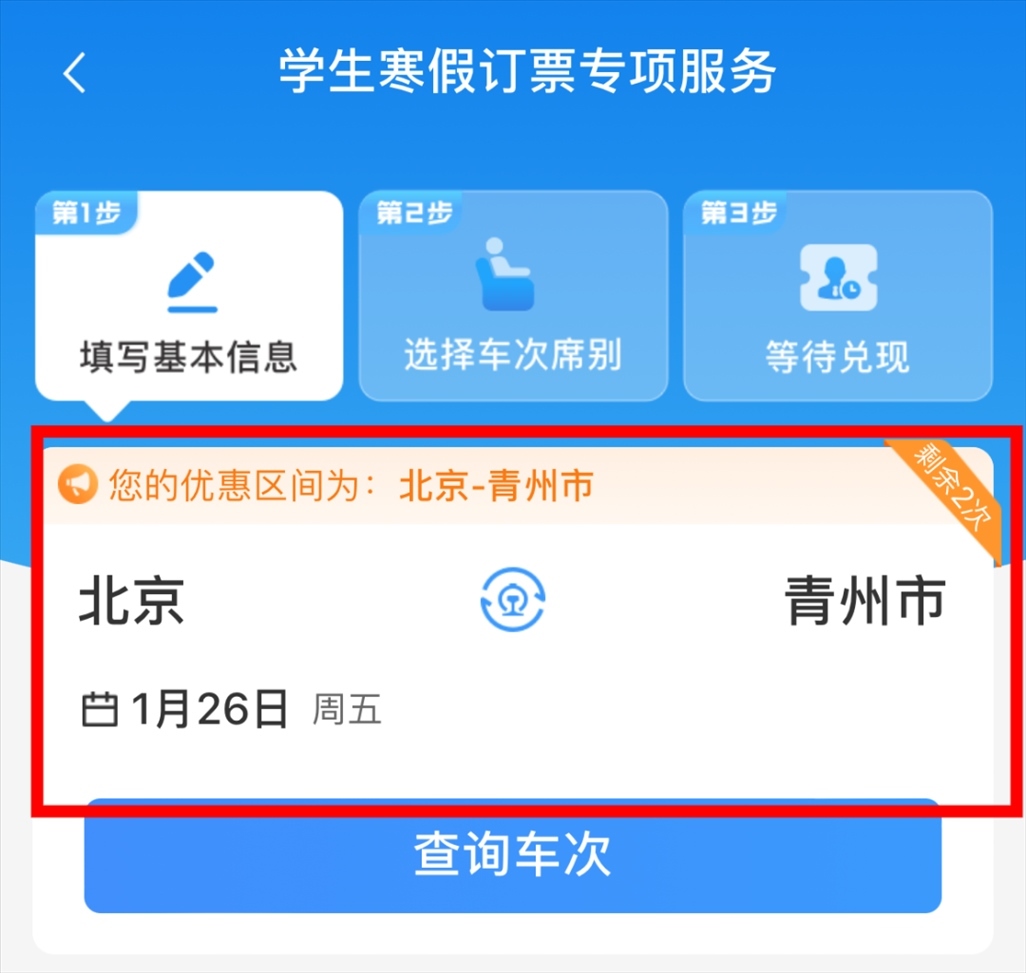This screenshot has height=973, width=1026.
Task: Swap departure and arrival stations
Action: tap(512, 599)
